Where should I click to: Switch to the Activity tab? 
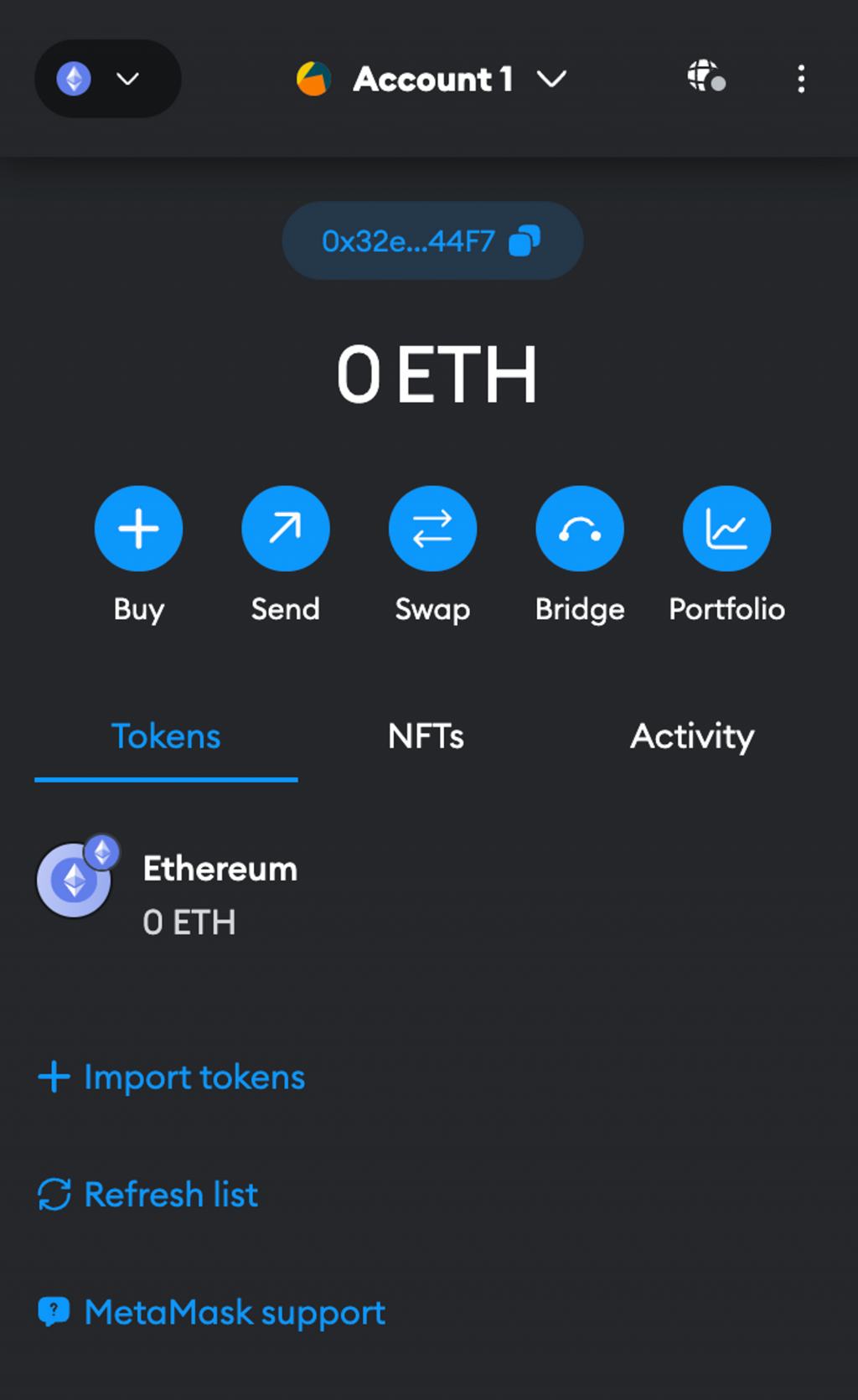tap(692, 736)
